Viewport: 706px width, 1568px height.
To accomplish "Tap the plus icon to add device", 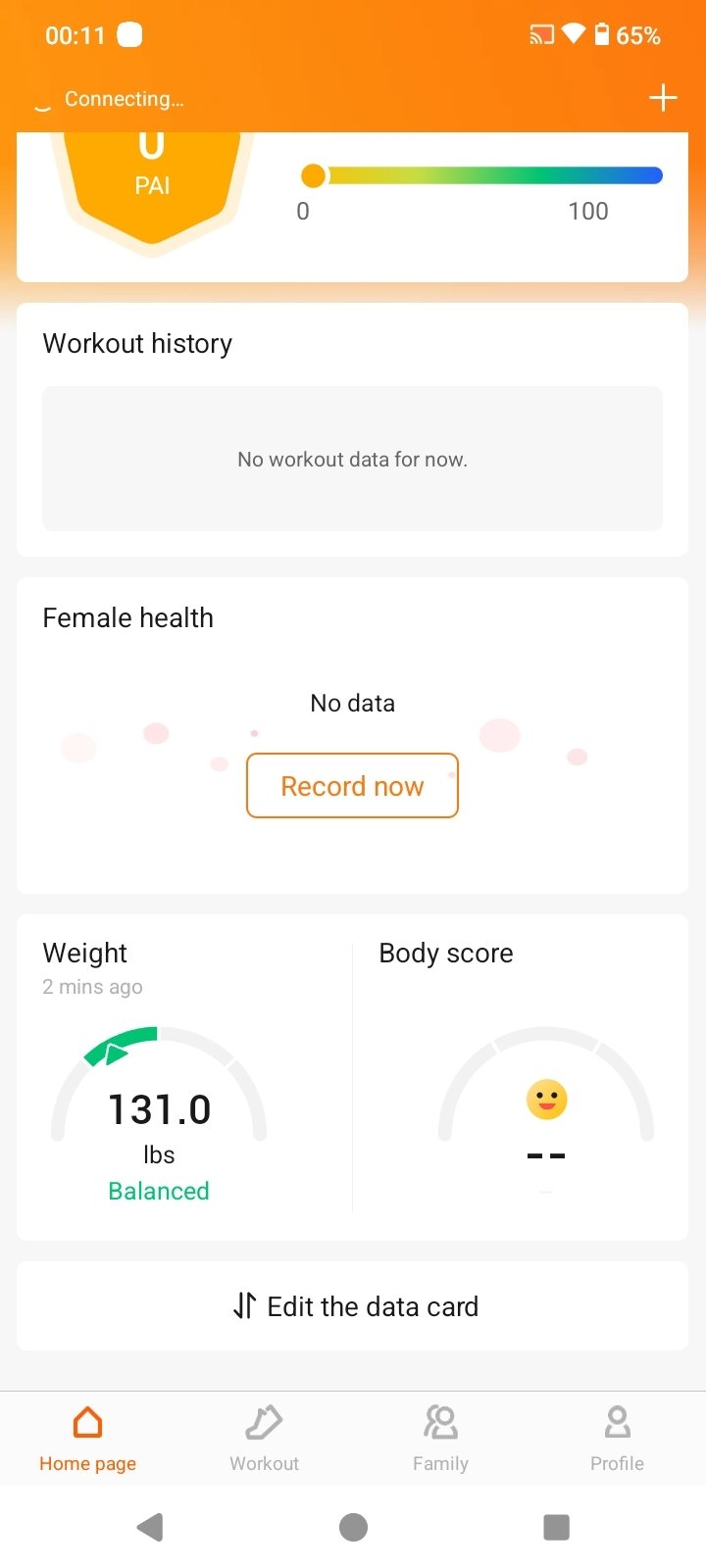I will click(x=663, y=98).
